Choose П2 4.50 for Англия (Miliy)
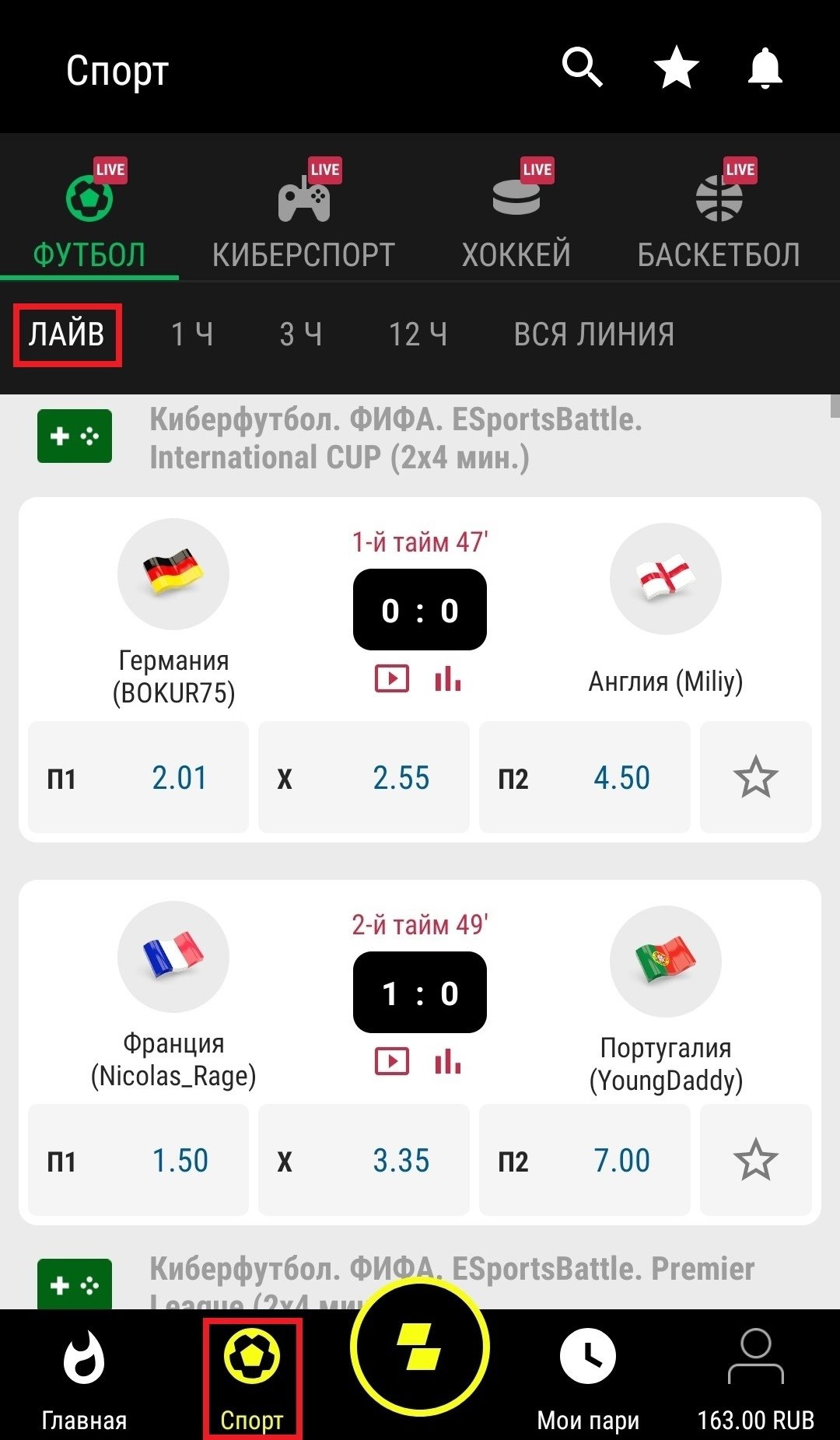This screenshot has width=840, height=1440. [585, 777]
